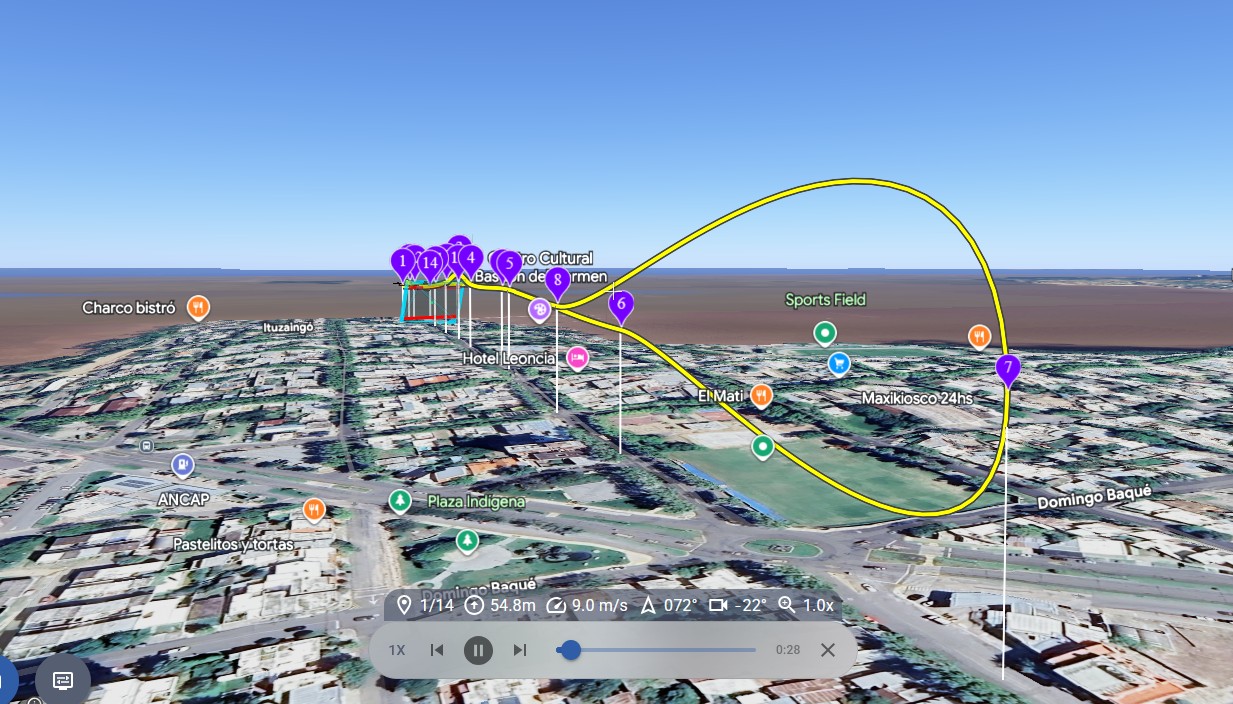Skip to the next waypoint

(520, 650)
